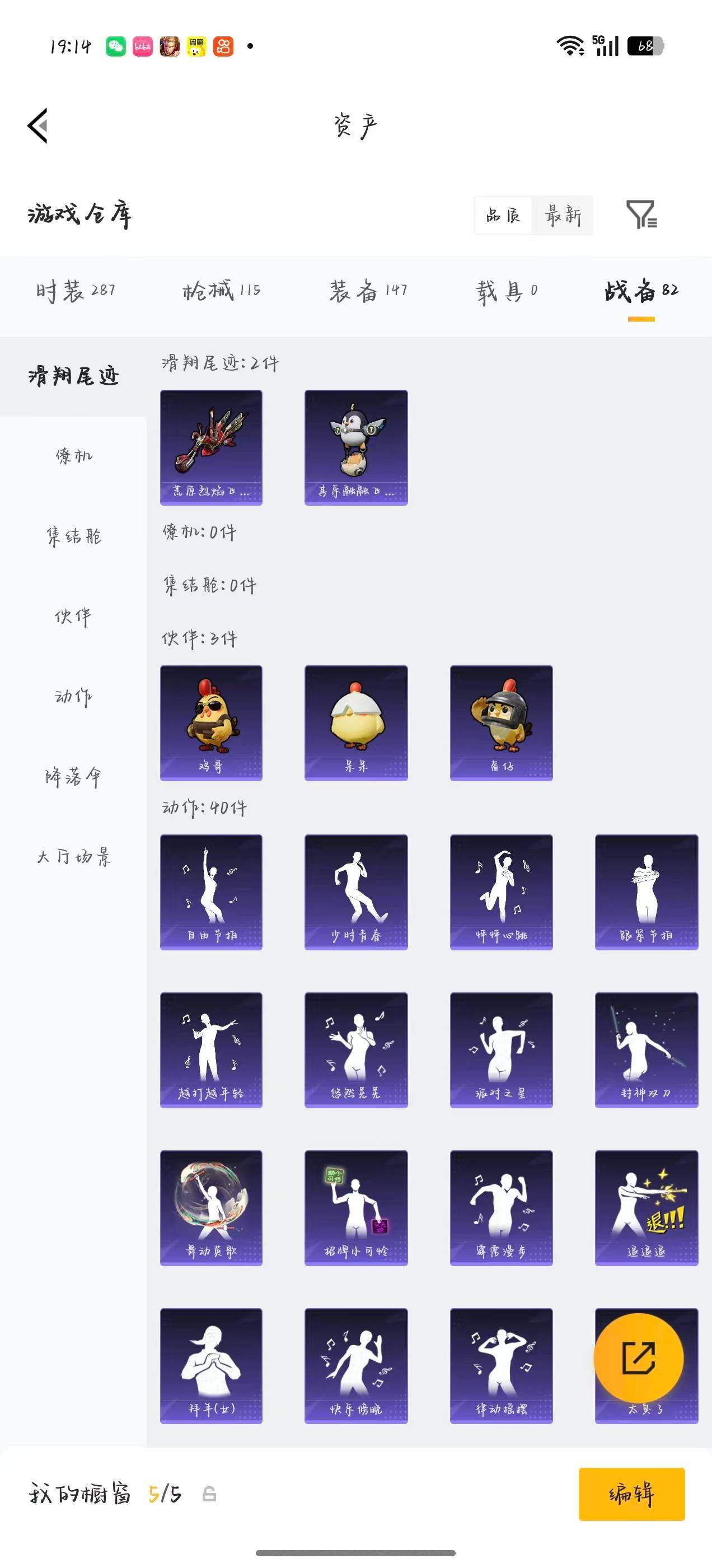Image resolution: width=712 pixels, height=1568 pixels.
Task: Switch to the 装备 tab
Action: pos(368,290)
